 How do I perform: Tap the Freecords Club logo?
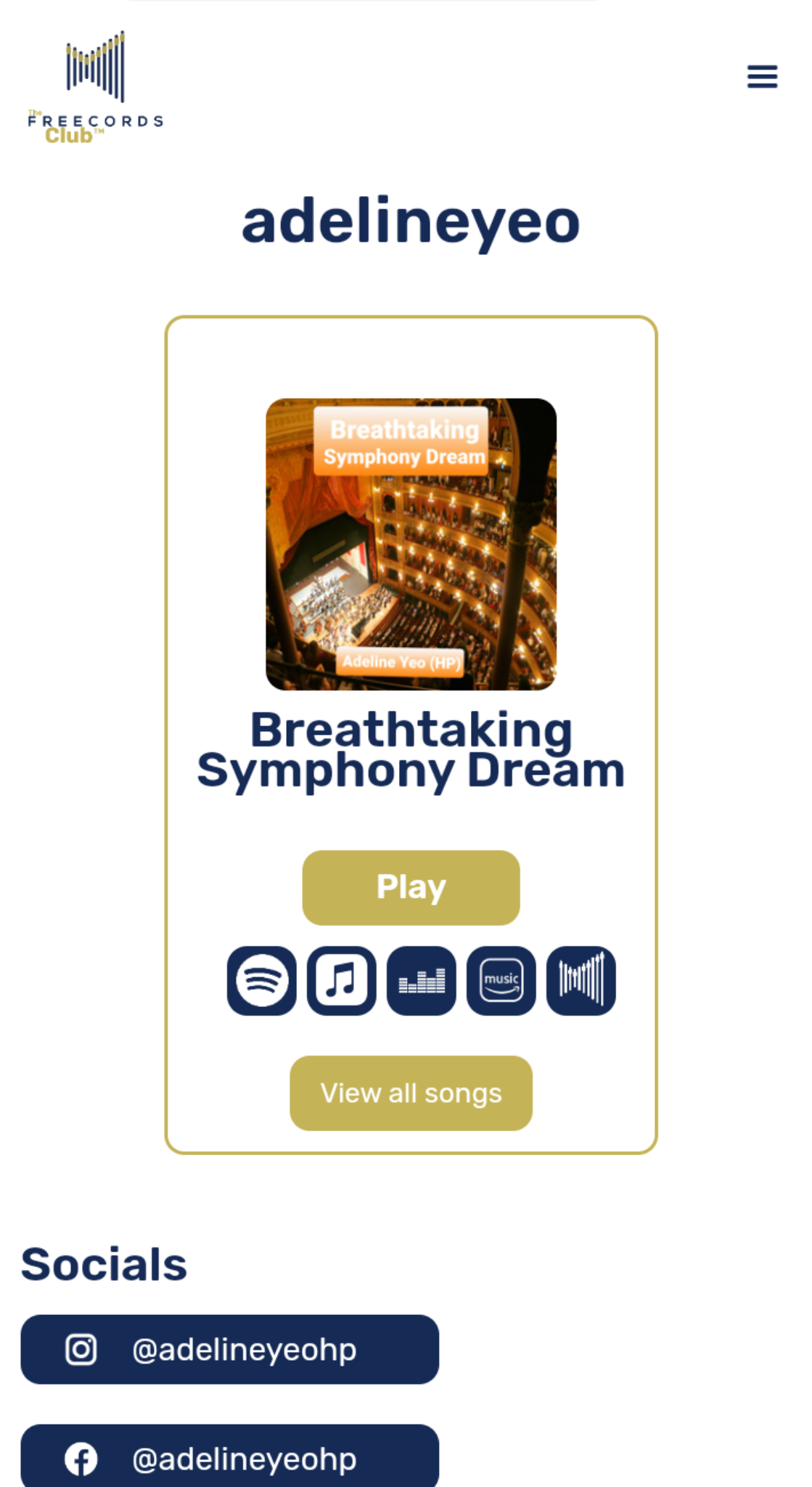95,87
